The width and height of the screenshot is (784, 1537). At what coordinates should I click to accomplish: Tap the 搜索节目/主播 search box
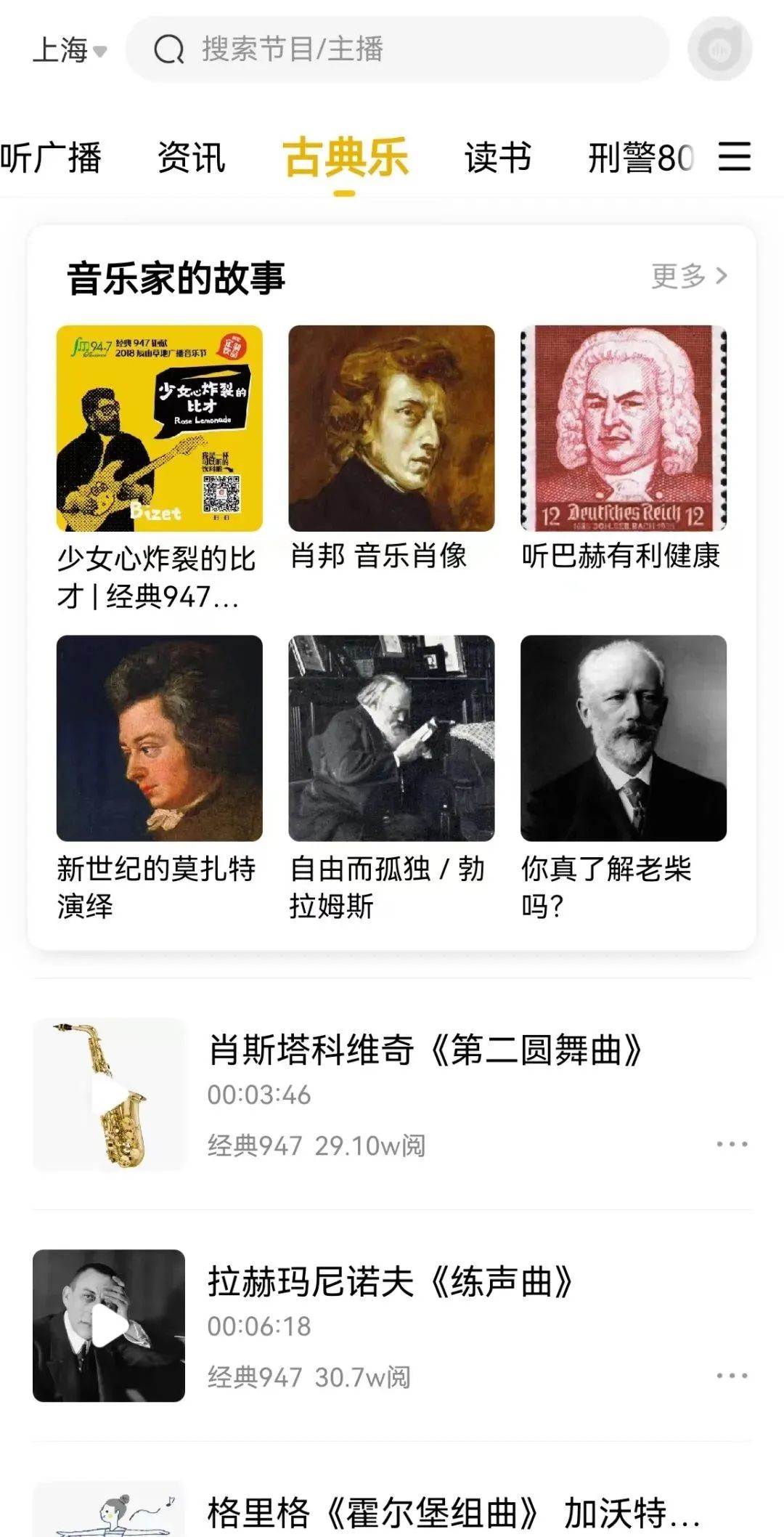[396, 49]
